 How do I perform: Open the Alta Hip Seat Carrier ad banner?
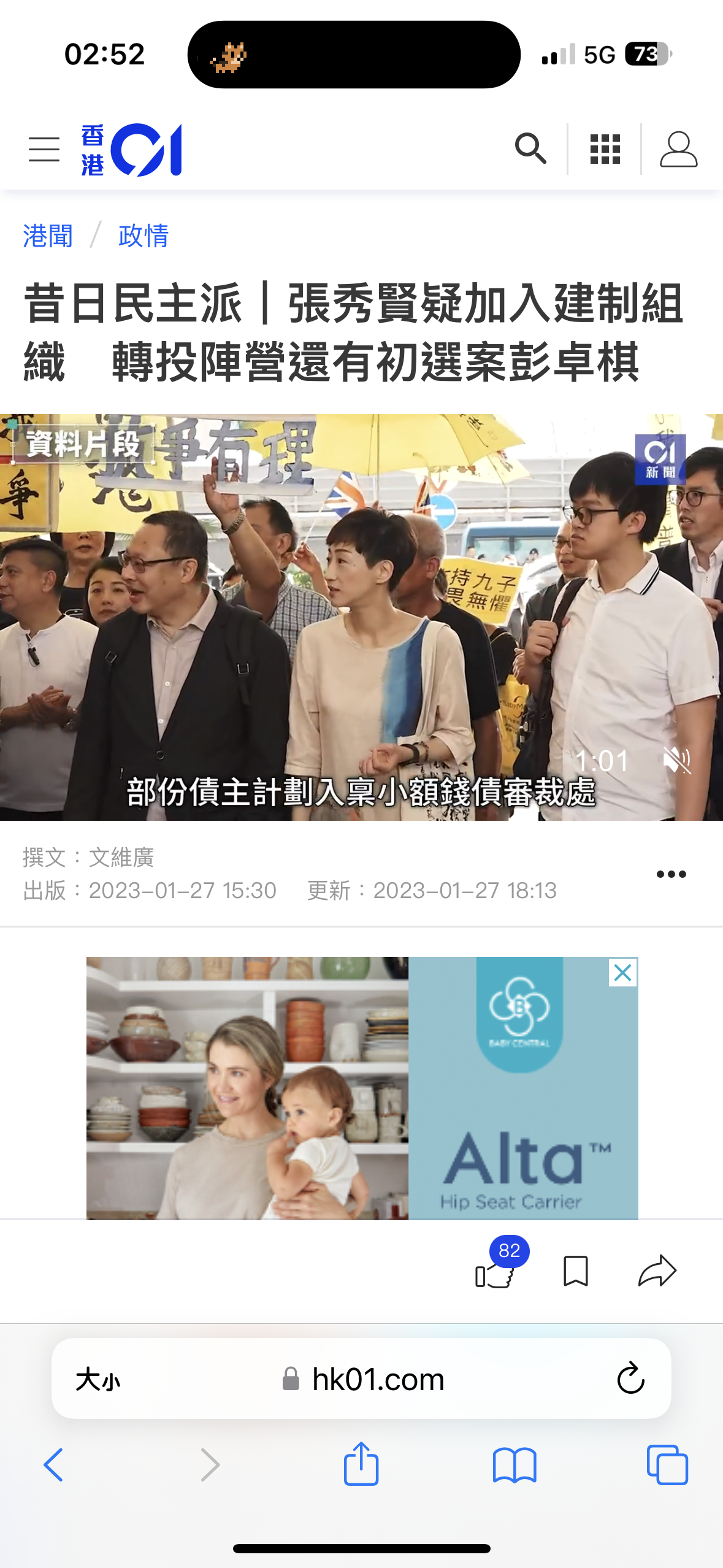(362, 1088)
